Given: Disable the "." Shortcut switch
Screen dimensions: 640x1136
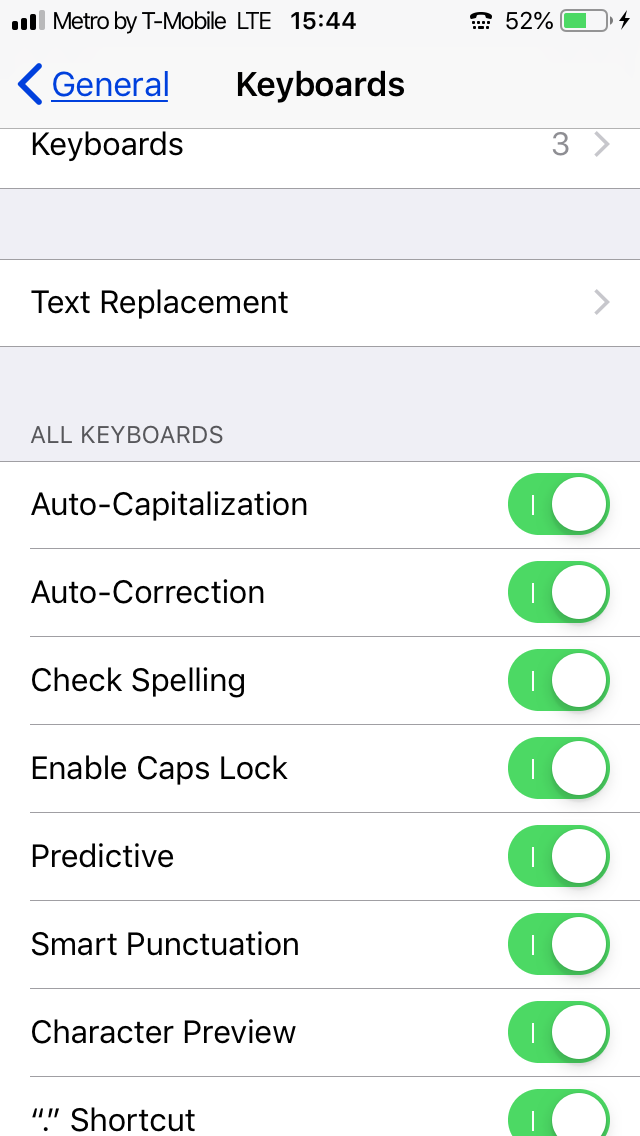Looking at the screenshot, I should [558, 1115].
